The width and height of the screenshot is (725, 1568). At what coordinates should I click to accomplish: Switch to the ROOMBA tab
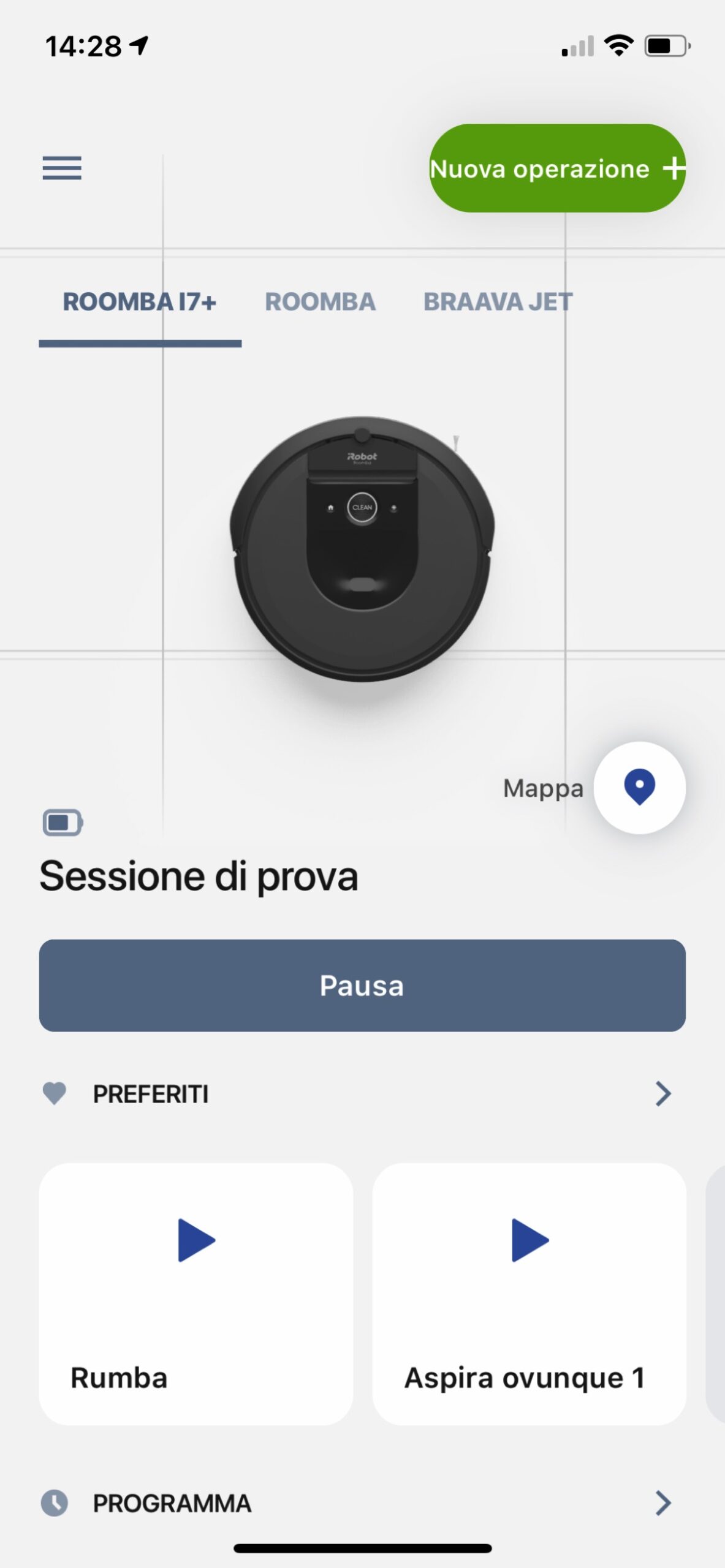[320, 302]
